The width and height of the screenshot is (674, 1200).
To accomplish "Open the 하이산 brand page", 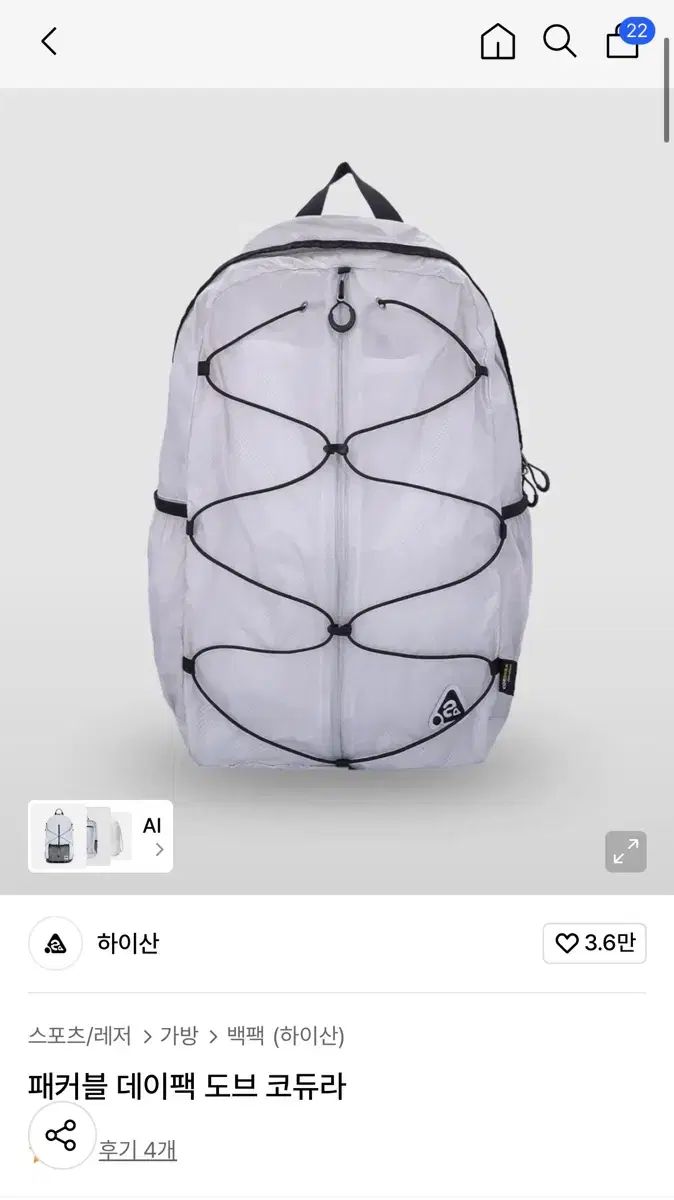I will point(128,943).
